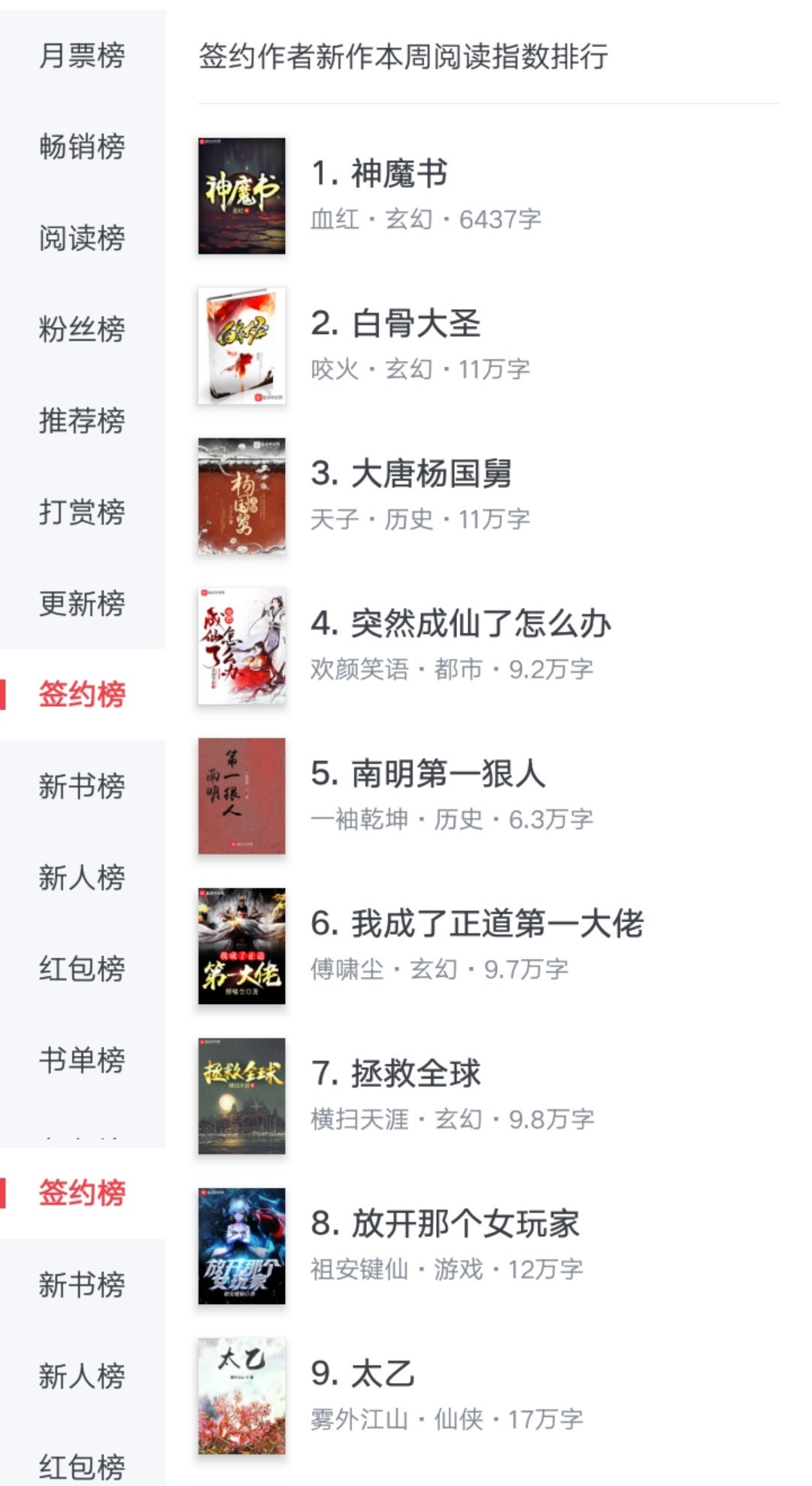Switch to the 月票榜 ranking tab
812x1486 pixels.
pyautogui.click(x=82, y=56)
